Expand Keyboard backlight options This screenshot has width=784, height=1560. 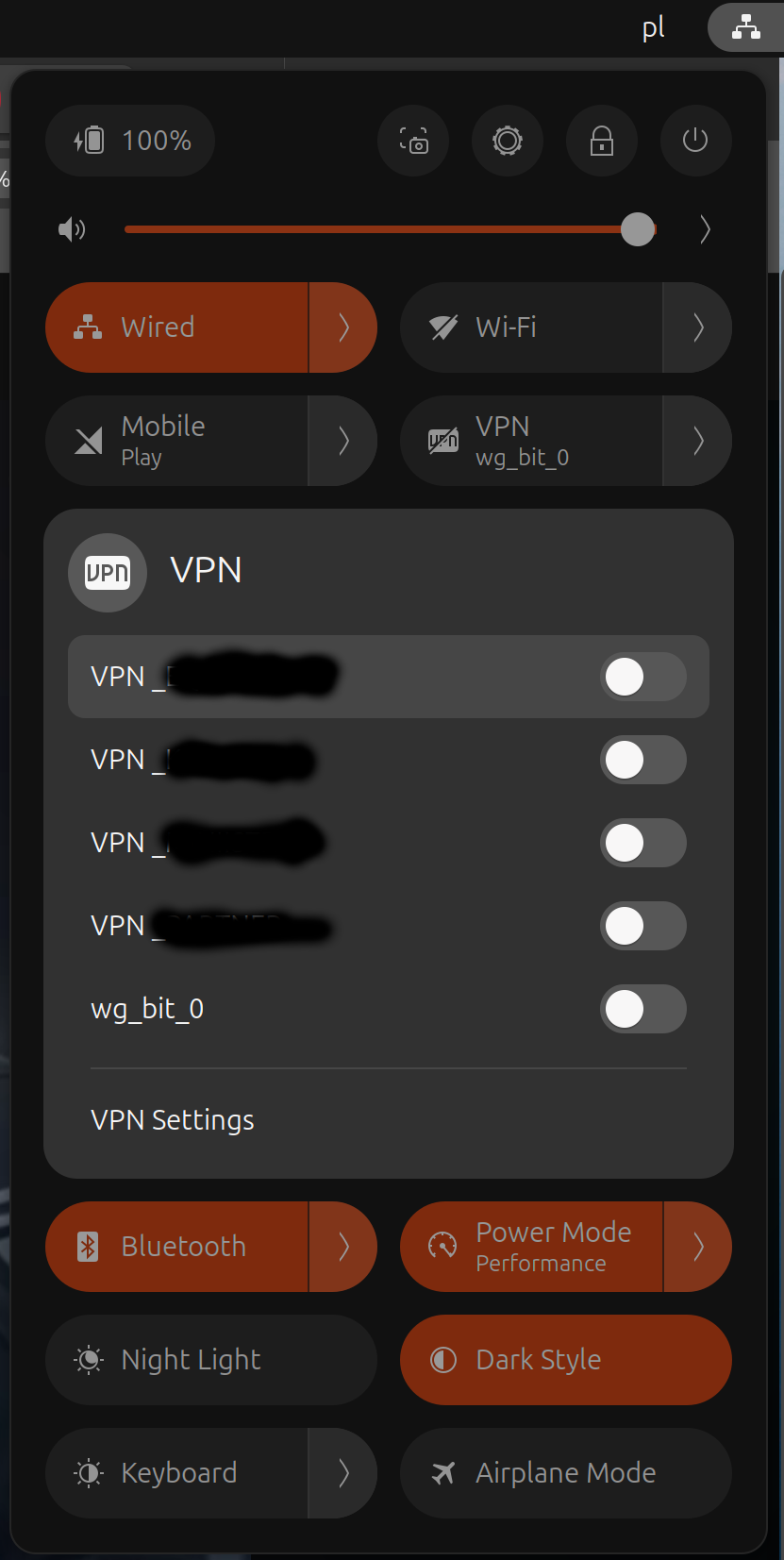(343, 1473)
